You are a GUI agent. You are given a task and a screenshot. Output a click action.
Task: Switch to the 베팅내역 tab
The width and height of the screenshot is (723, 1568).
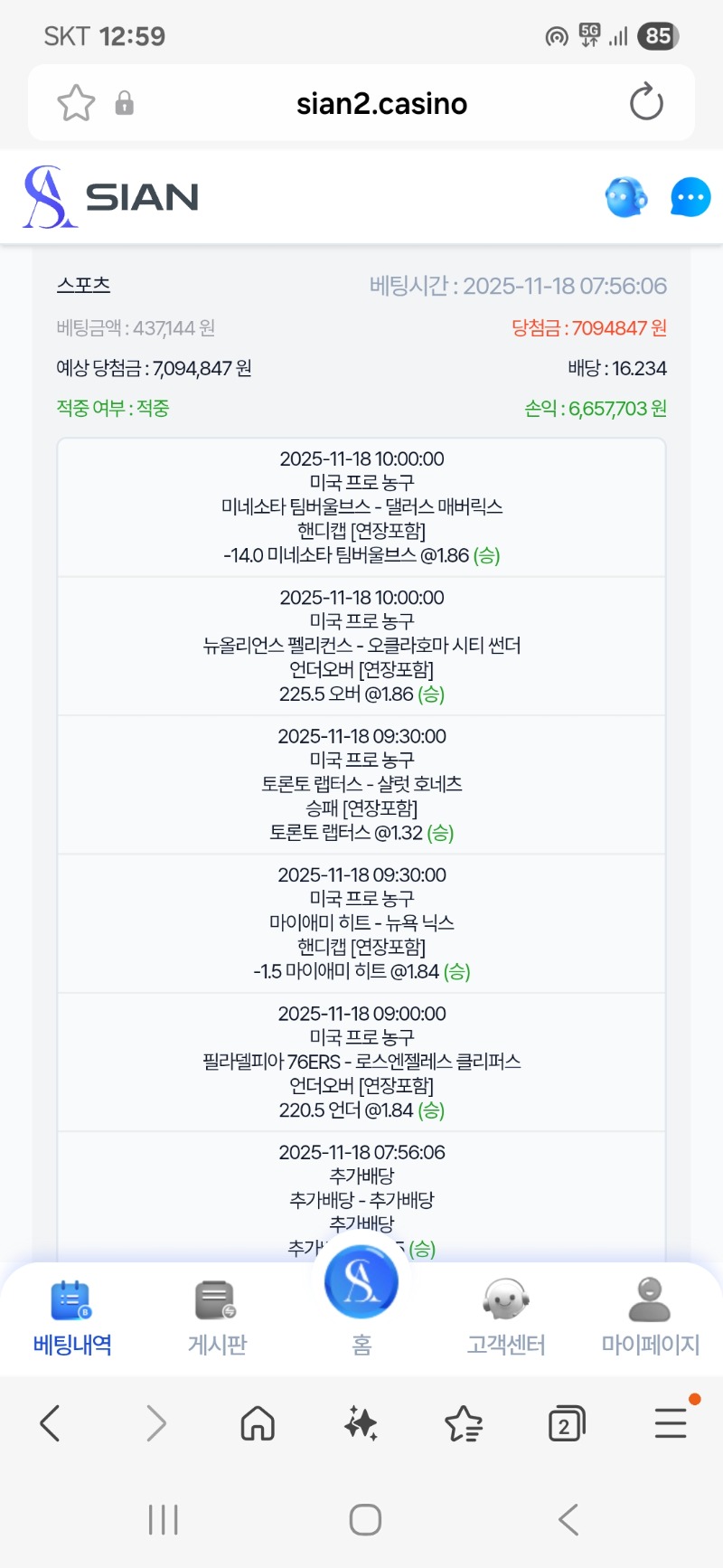click(x=72, y=1317)
